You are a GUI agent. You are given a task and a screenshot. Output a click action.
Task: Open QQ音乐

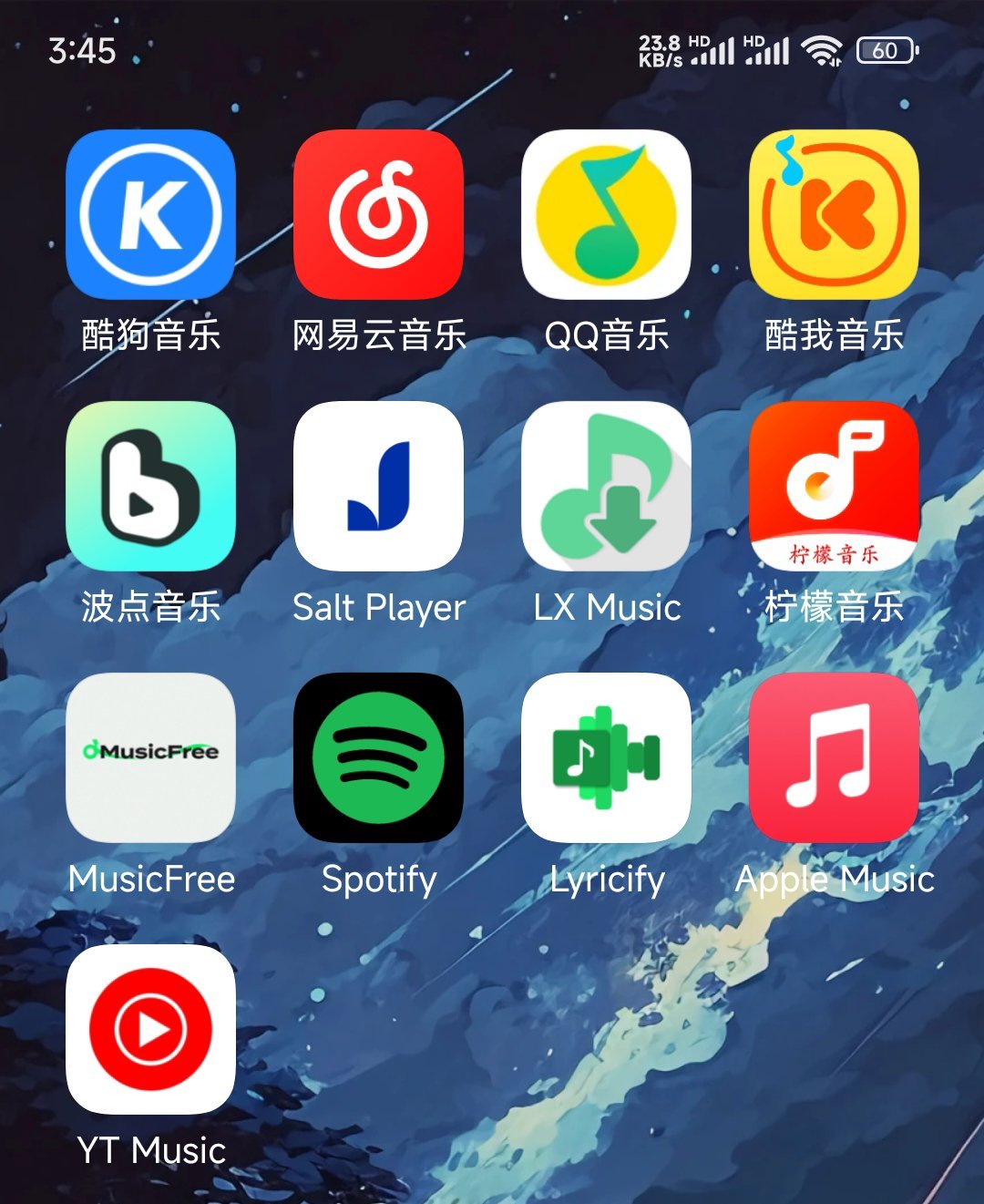(606, 214)
